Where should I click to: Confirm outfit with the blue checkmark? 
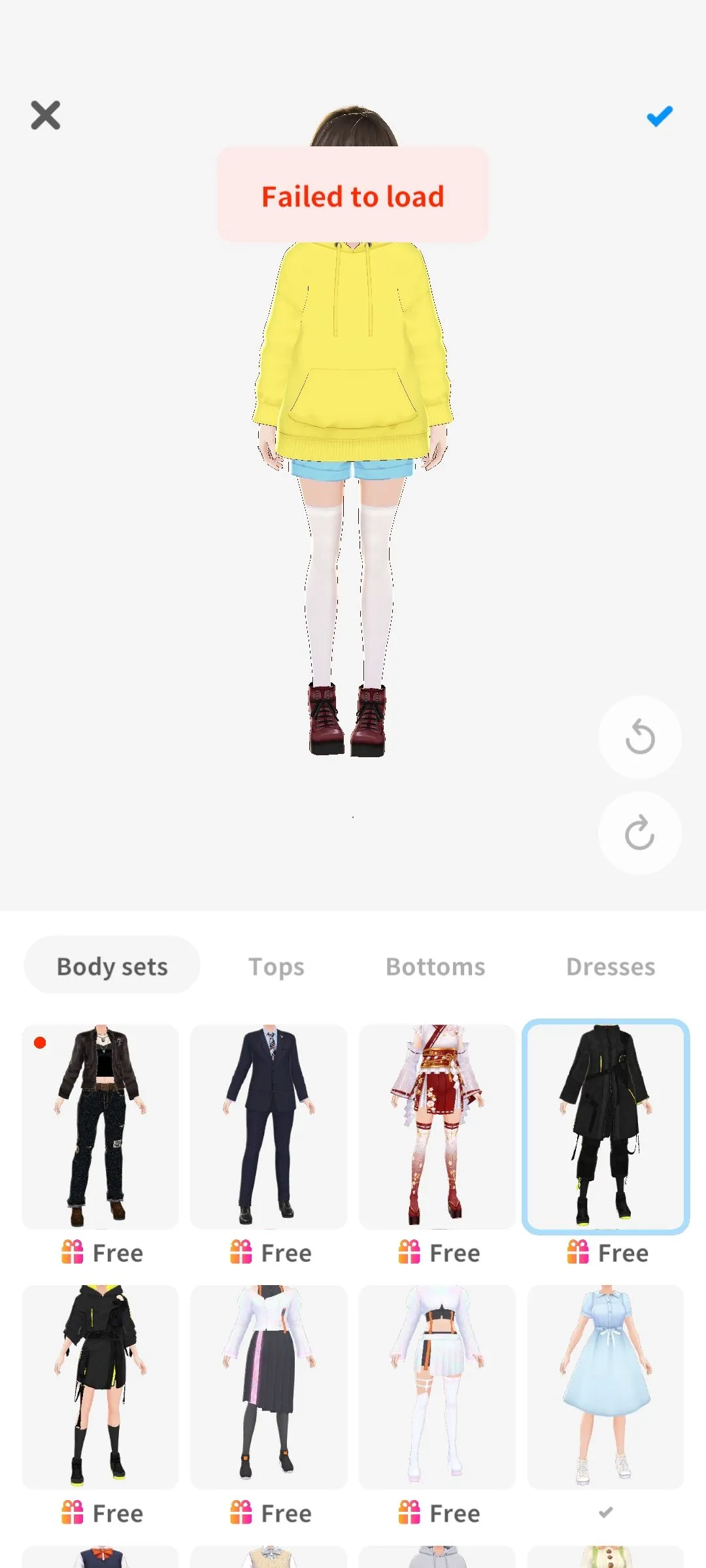[659, 116]
